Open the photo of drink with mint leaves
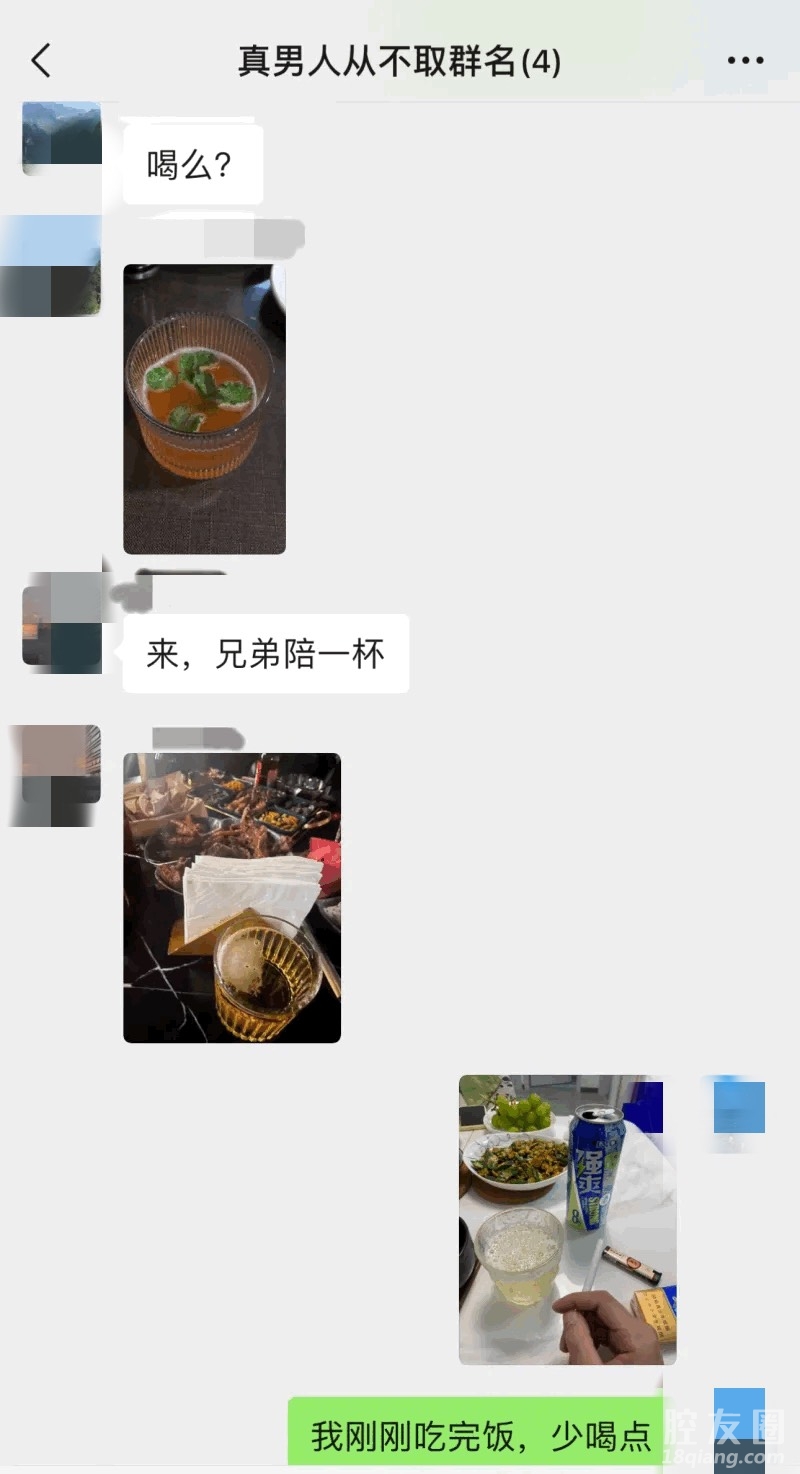The height and width of the screenshot is (1474, 800). point(204,409)
